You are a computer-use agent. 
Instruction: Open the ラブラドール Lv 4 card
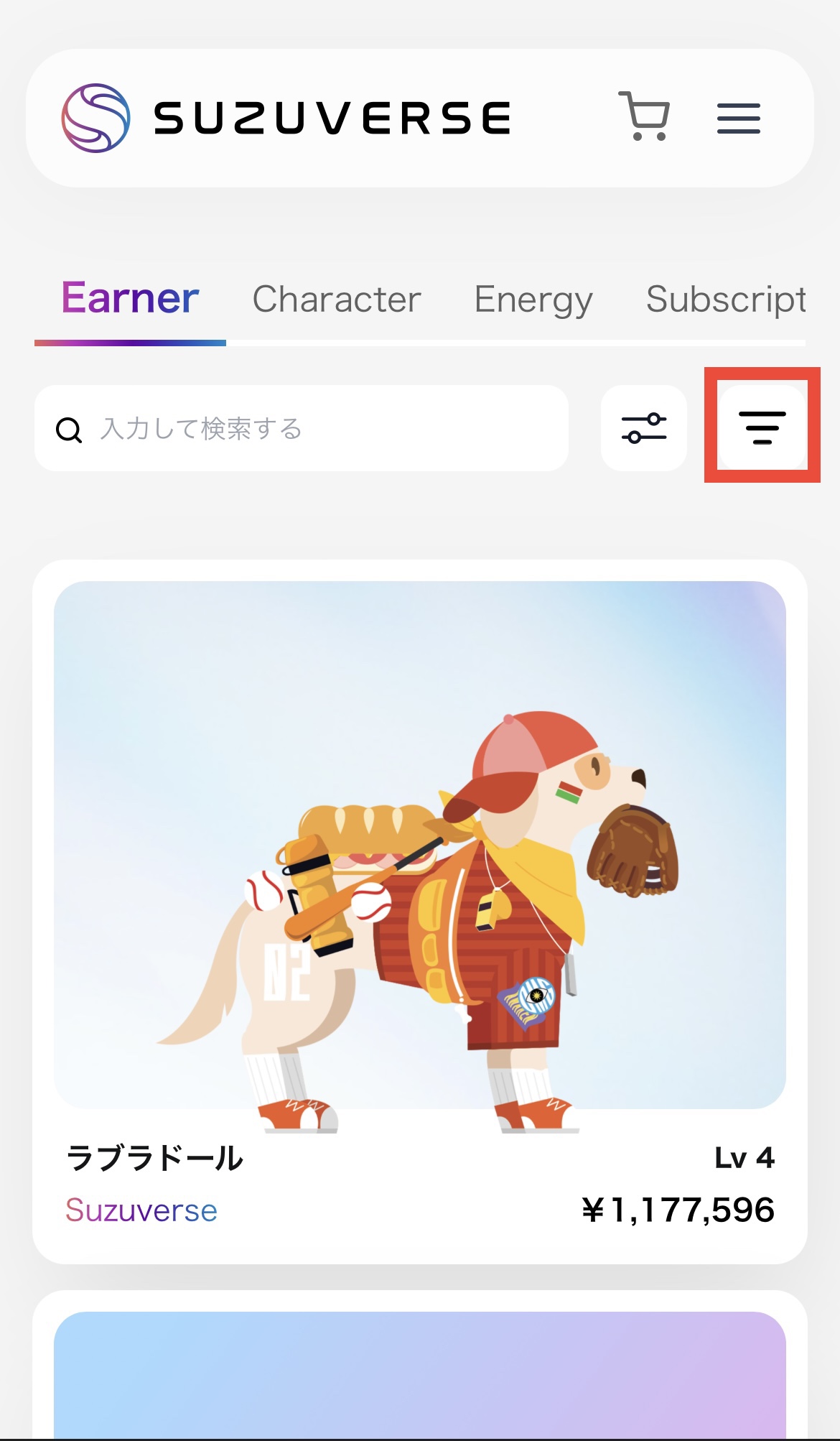pyautogui.click(x=420, y=912)
